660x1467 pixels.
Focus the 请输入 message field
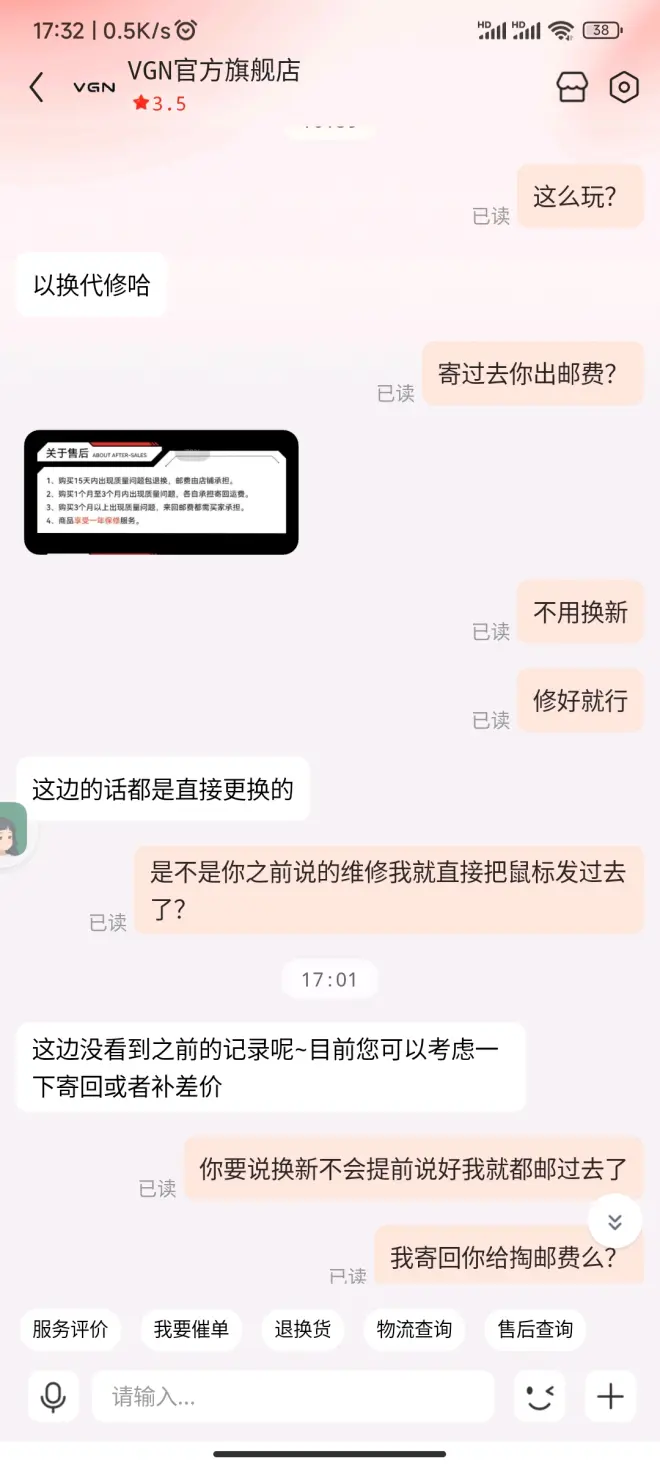[292, 1396]
